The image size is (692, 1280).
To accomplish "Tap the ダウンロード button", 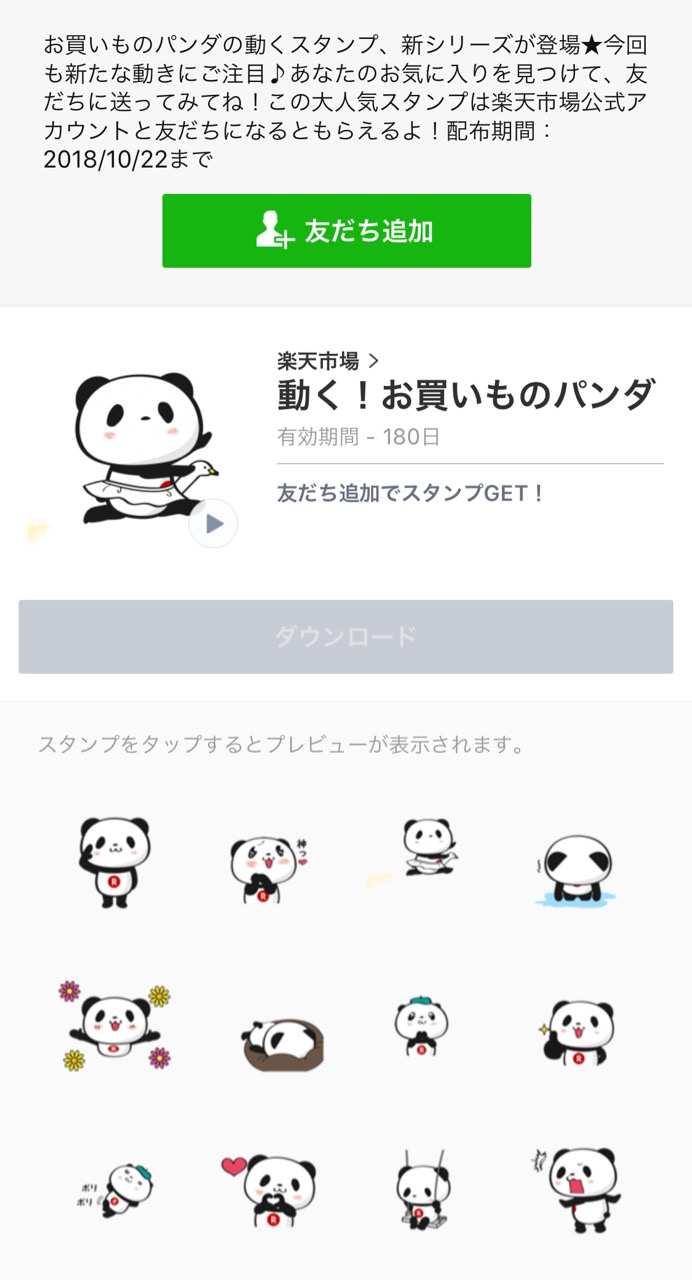I will point(346,637).
